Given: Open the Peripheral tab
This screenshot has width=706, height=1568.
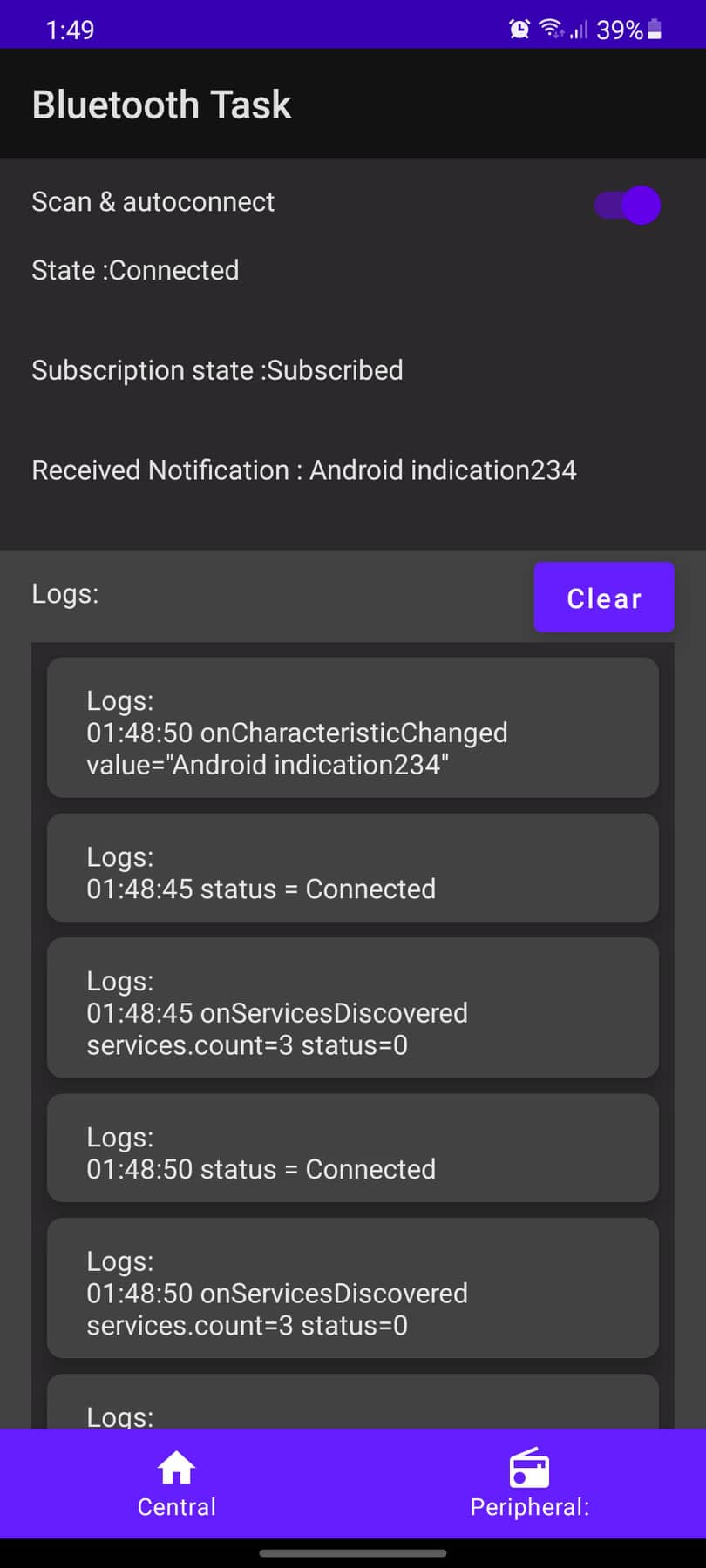Looking at the screenshot, I should pyautogui.click(x=529, y=1484).
